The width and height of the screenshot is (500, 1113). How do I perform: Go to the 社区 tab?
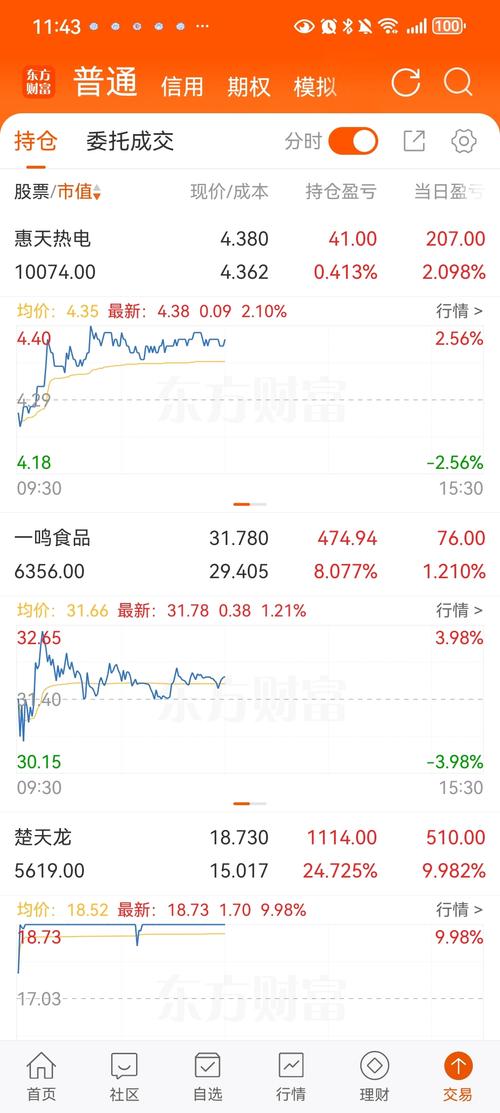click(x=124, y=1076)
